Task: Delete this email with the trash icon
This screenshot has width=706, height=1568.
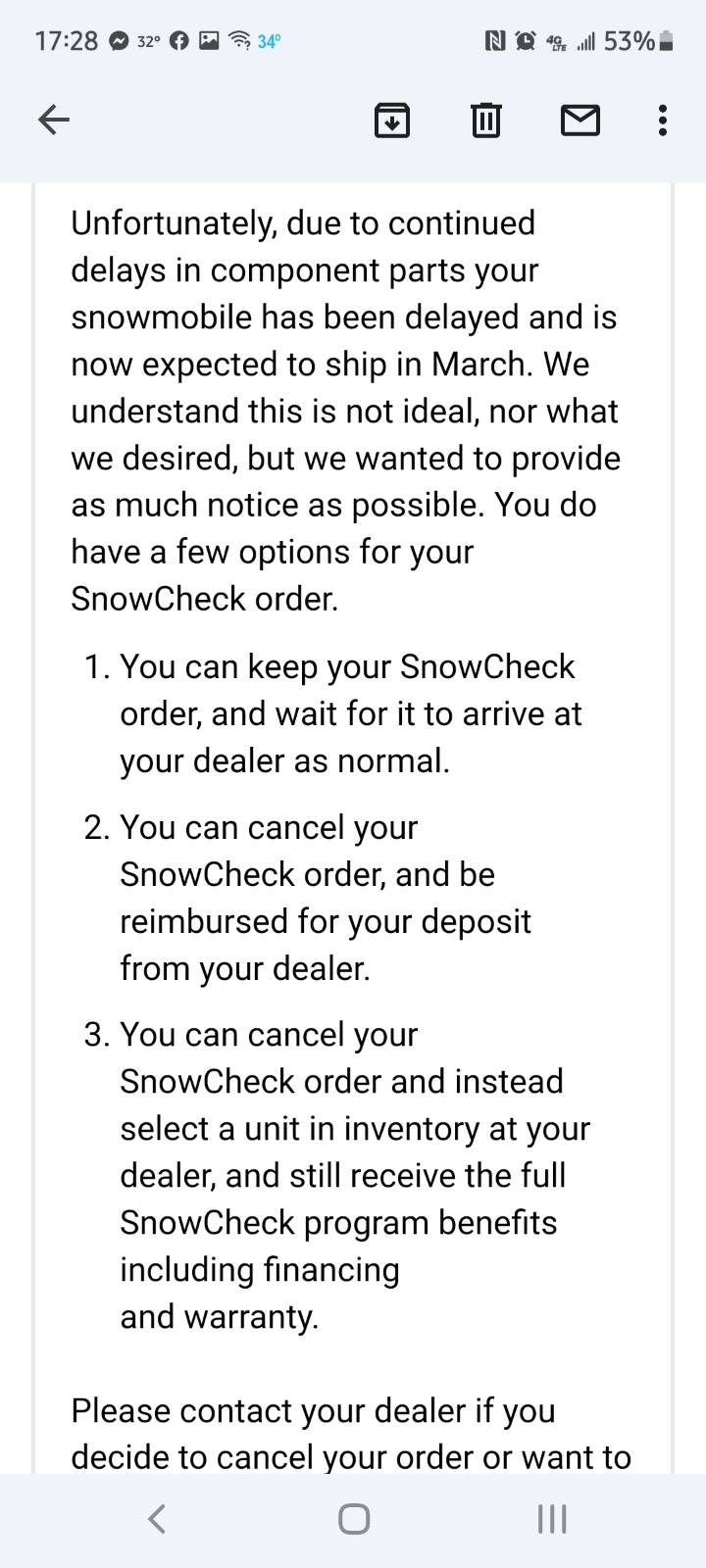Action: click(x=486, y=121)
